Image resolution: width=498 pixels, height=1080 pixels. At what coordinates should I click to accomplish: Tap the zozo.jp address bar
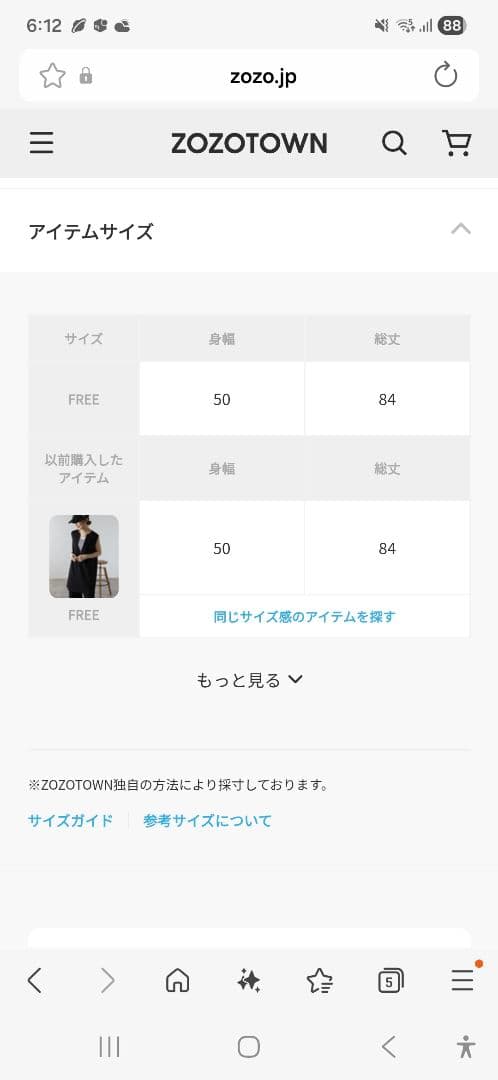click(x=263, y=76)
